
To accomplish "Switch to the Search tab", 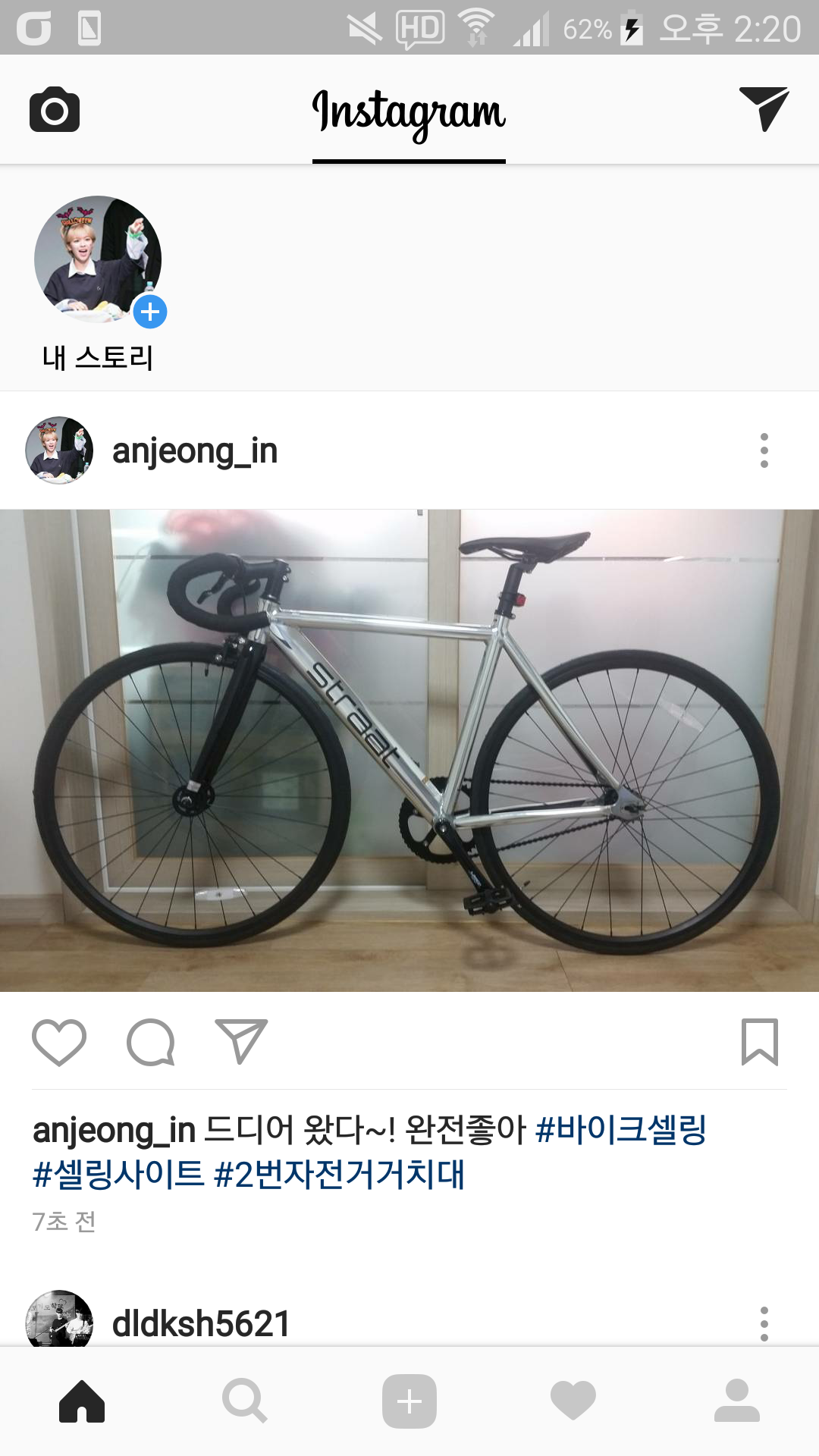I will coord(245,1401).
